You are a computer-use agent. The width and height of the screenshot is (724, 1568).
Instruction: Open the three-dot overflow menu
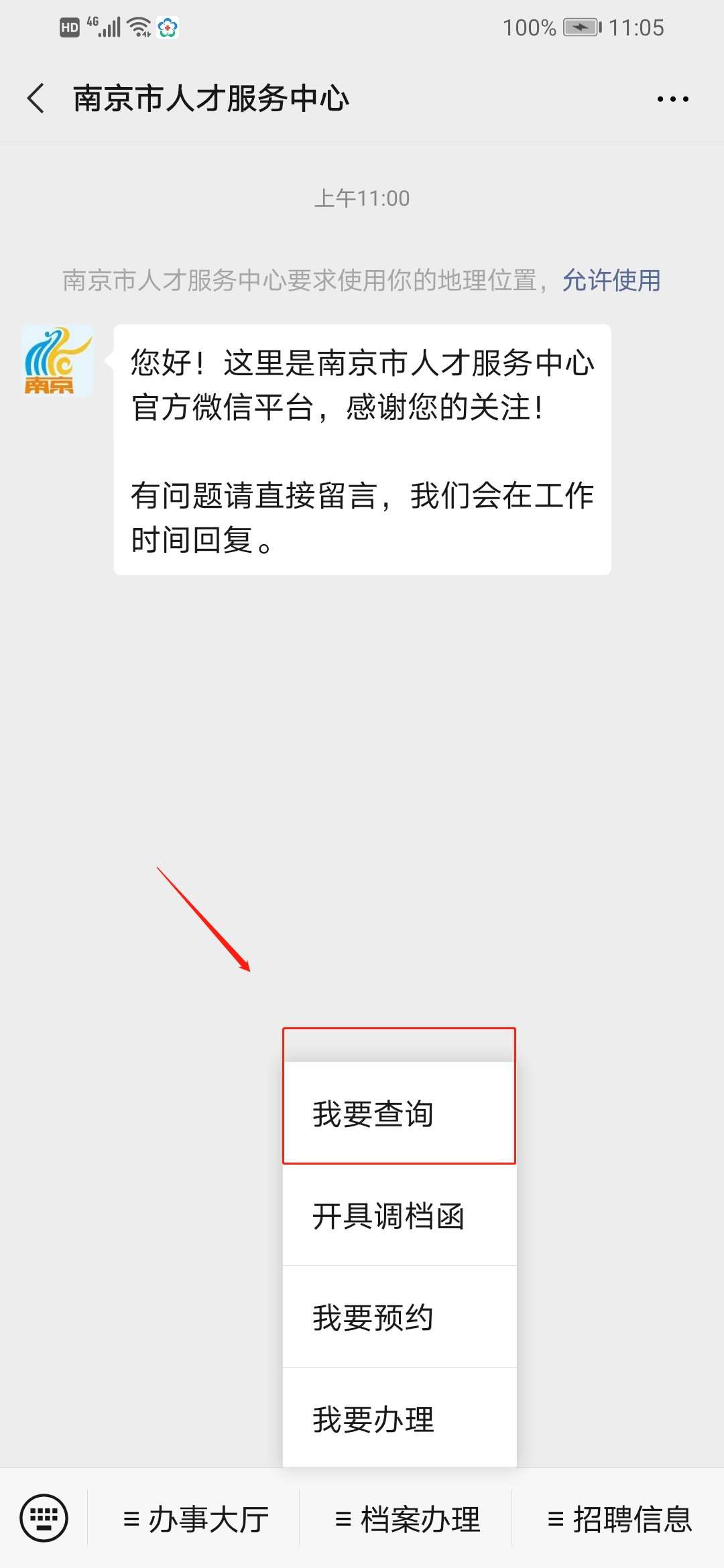tap(672, 99)
